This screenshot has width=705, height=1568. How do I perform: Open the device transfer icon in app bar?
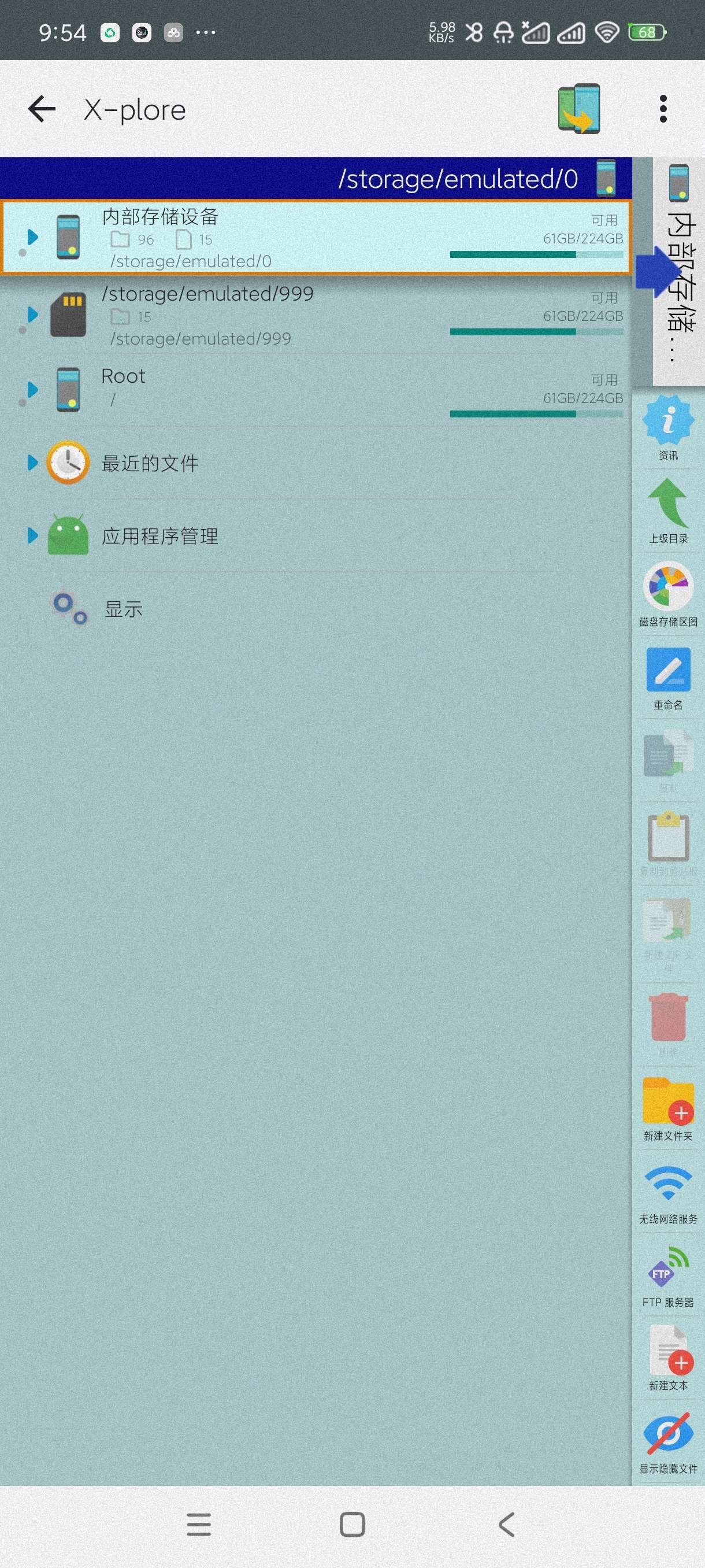pos(578,110)
